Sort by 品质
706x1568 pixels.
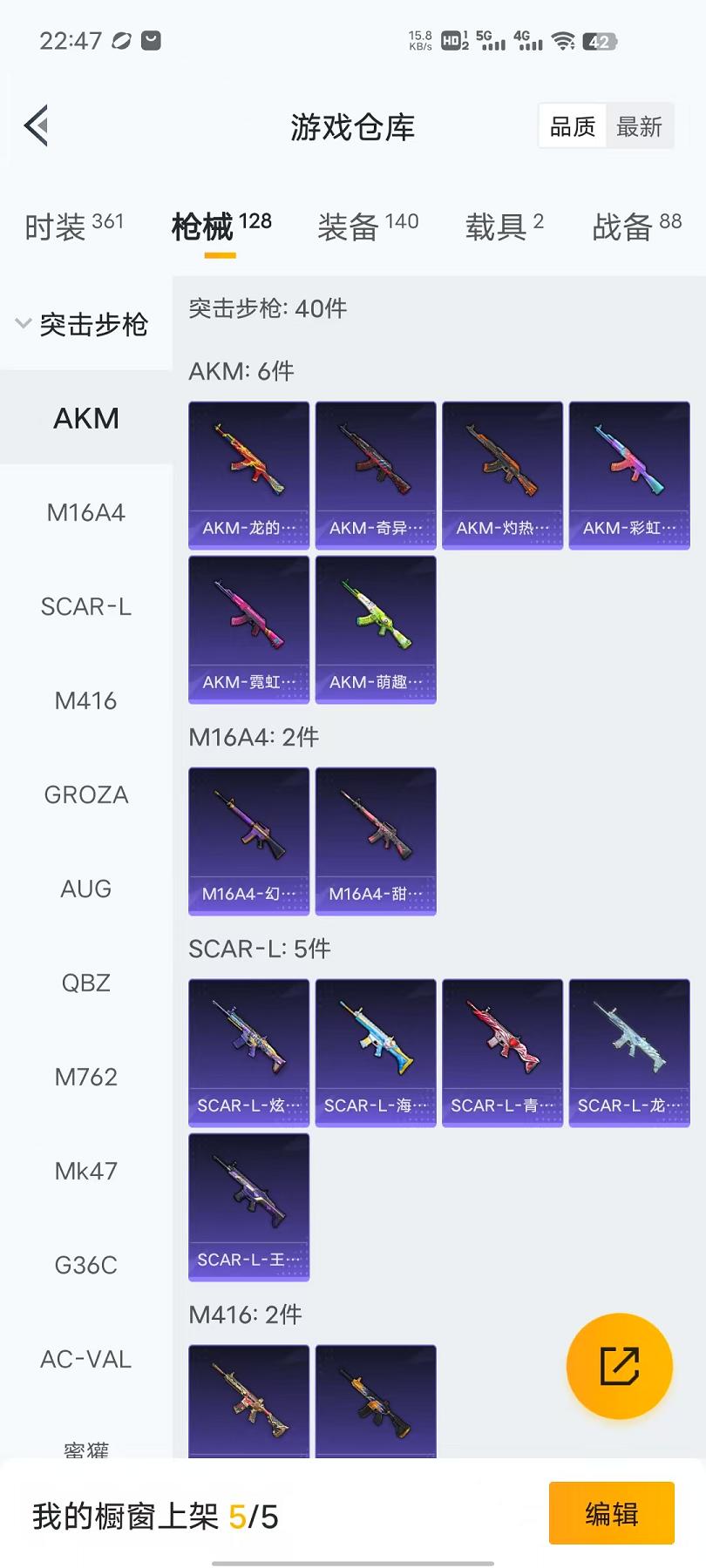pyautogui.click(x=573, y=127)
